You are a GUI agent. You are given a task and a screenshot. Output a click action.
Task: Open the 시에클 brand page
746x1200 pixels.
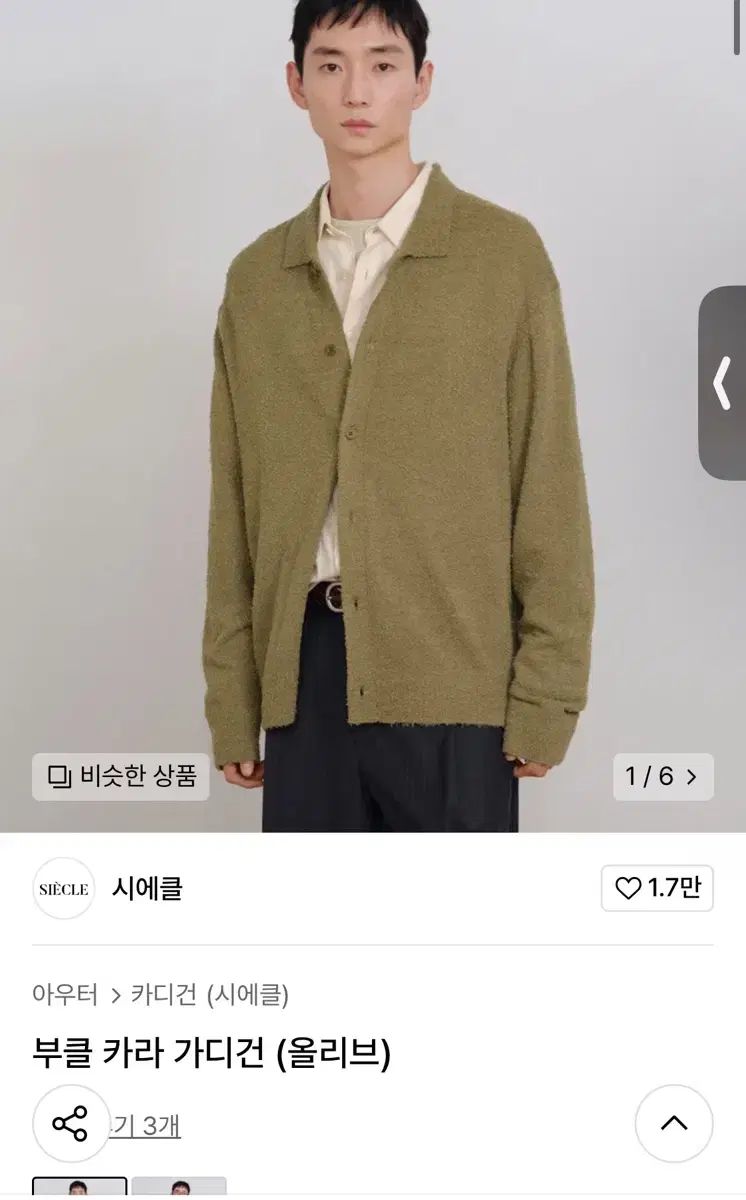[x=146, y=888]
